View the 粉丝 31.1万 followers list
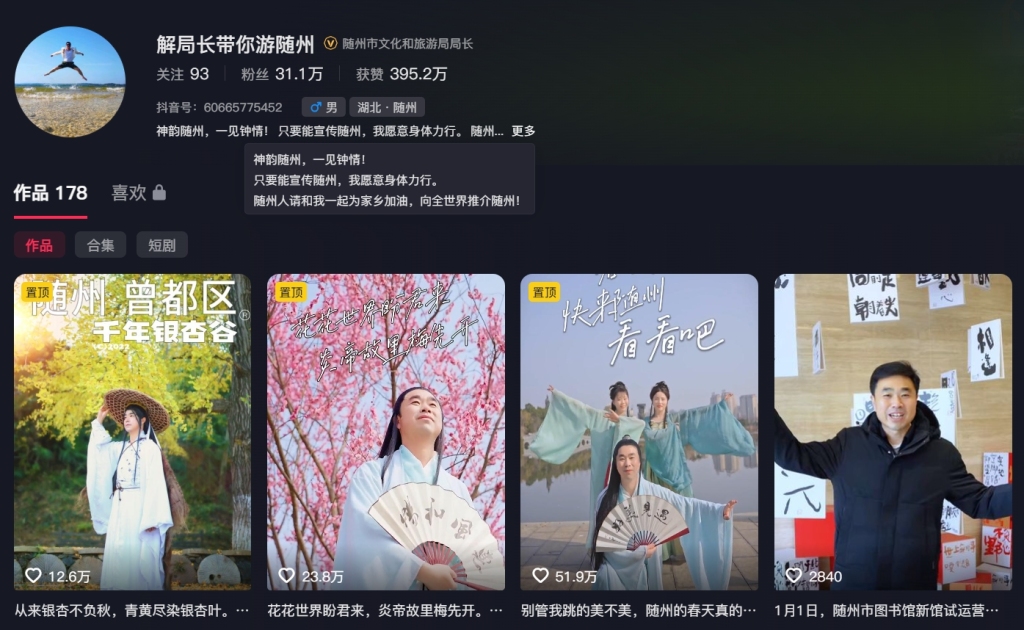 point(281,74)
